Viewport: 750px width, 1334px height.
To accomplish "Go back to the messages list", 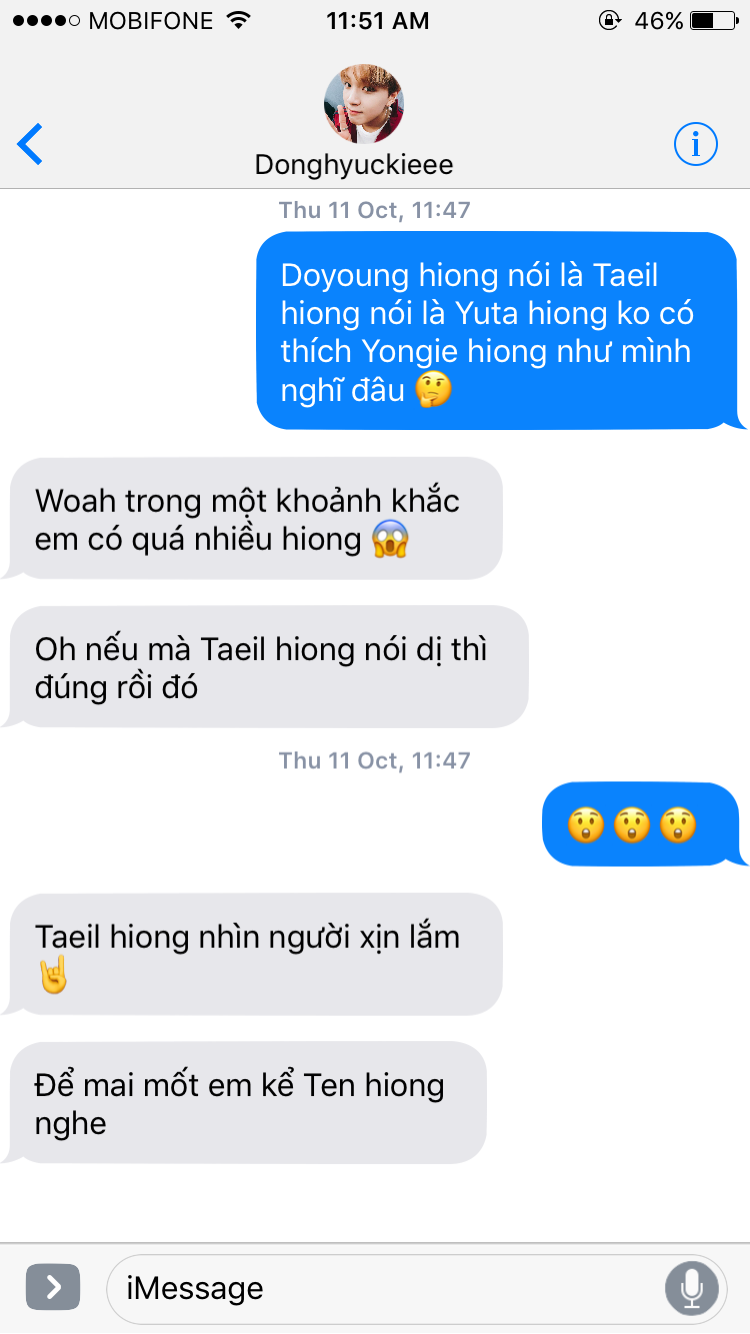I will click(x=31, y=145).
